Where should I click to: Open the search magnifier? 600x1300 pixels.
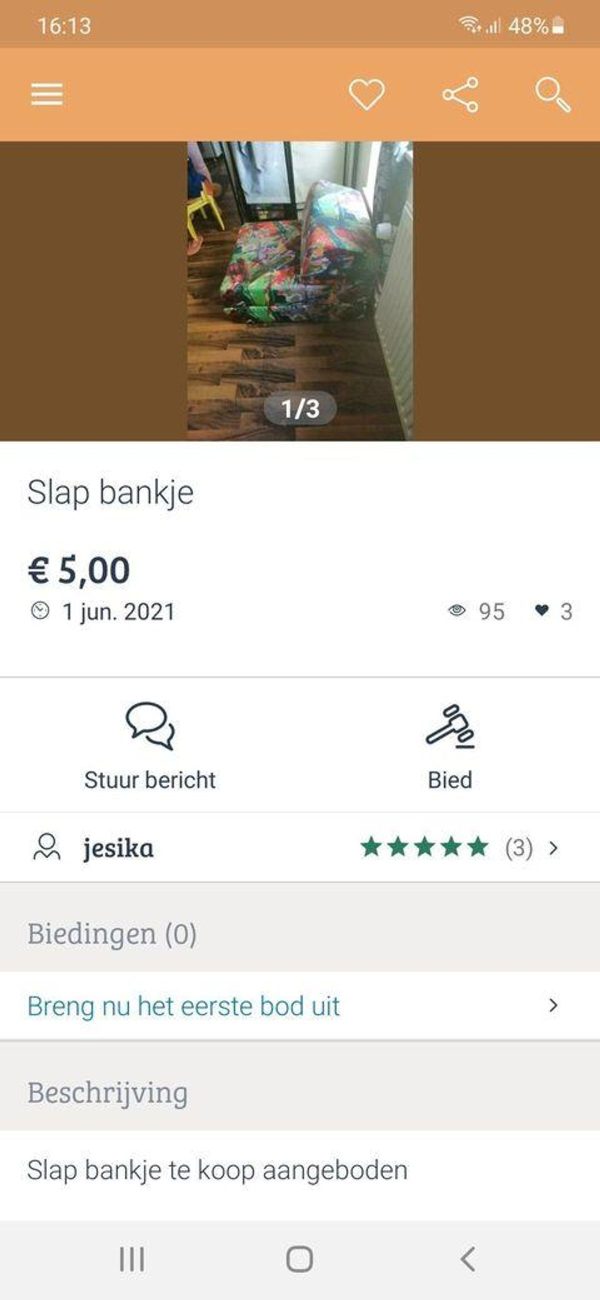(x=552, y=95)
